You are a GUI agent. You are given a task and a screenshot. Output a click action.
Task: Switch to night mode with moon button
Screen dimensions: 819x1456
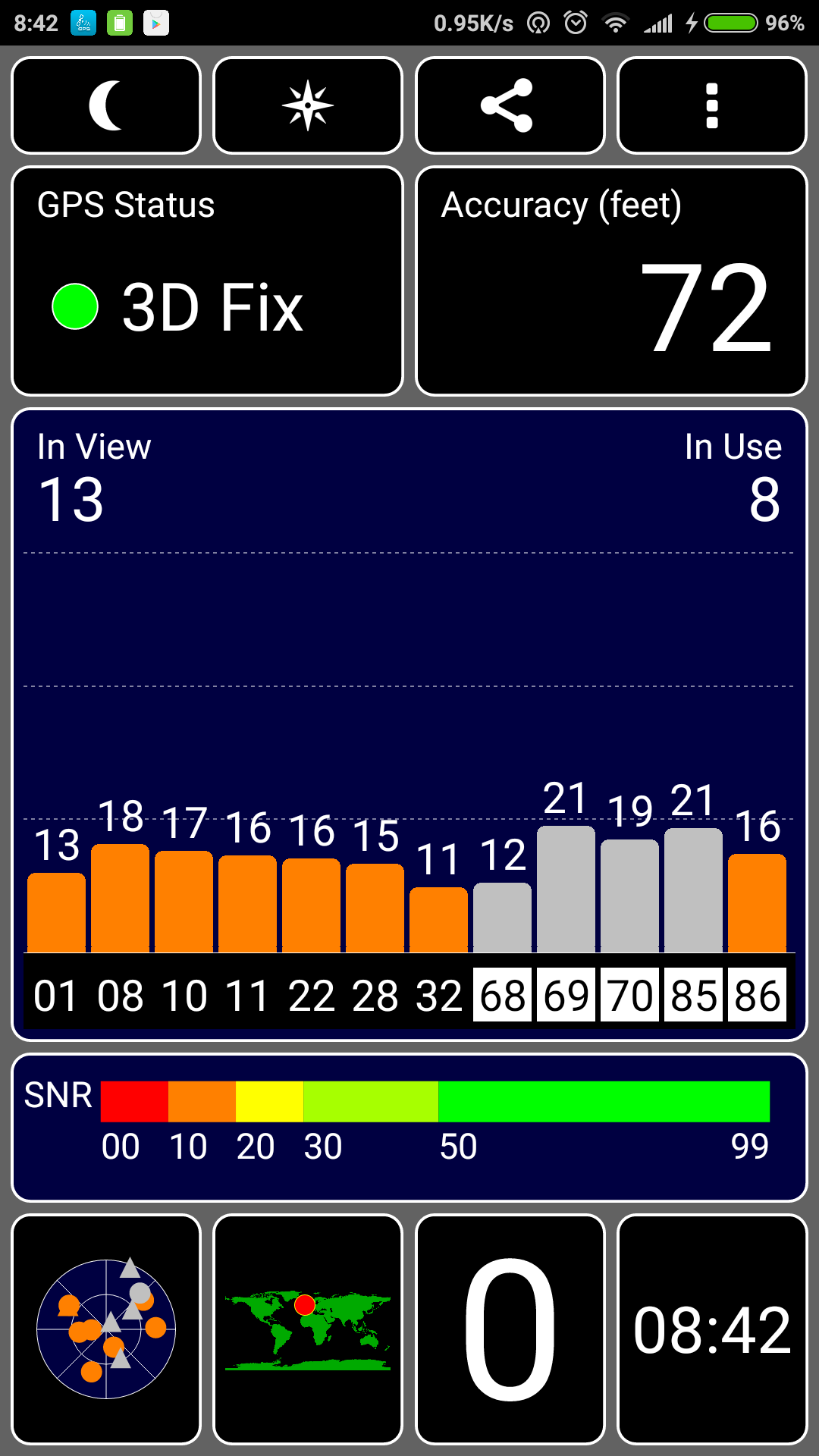(x=106, y=105)
